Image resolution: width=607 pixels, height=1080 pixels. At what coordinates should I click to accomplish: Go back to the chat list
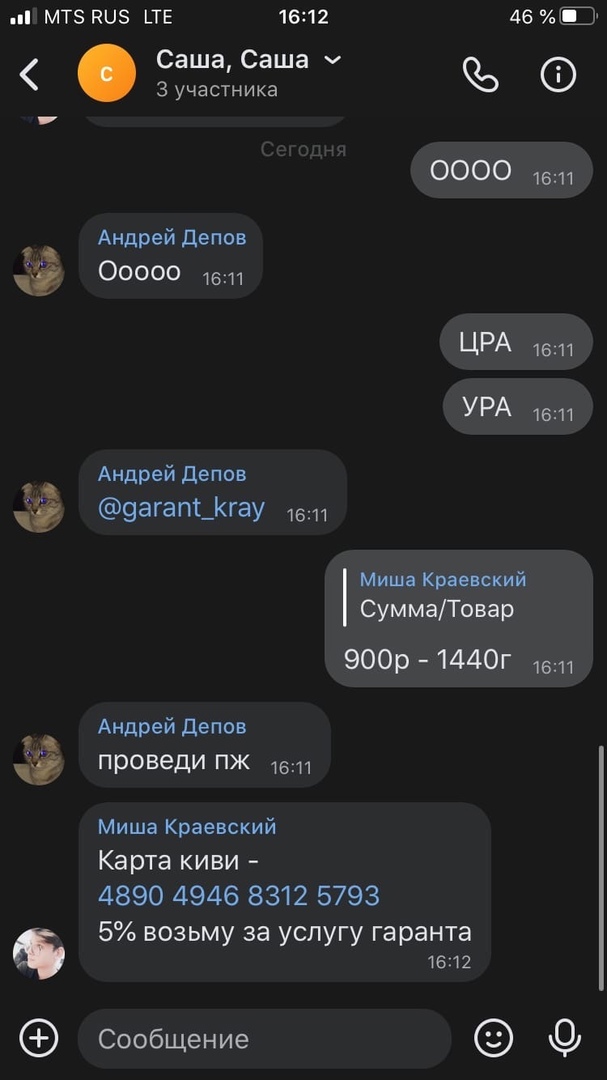tap(30, 74)
